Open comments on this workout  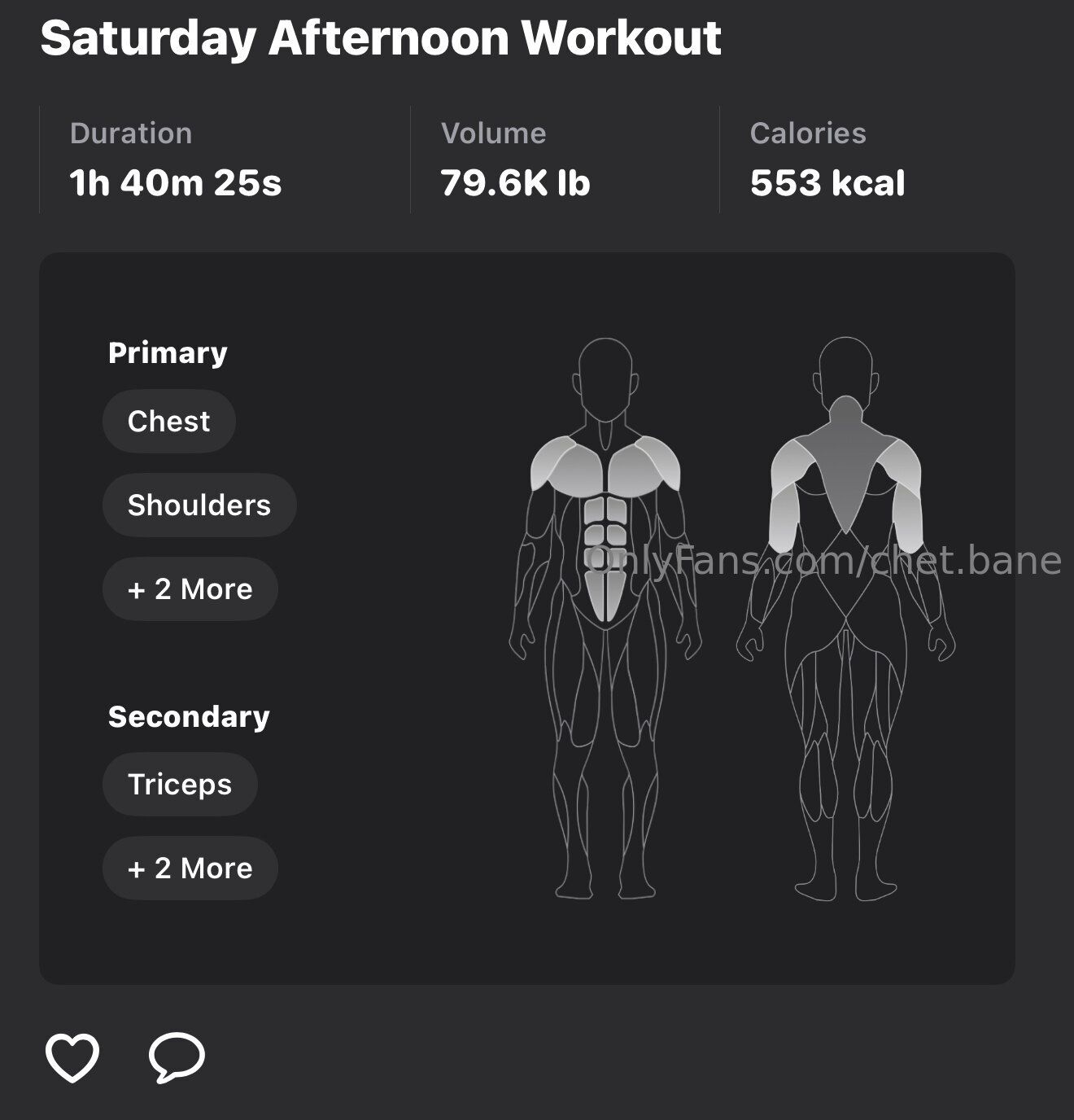177,1057
